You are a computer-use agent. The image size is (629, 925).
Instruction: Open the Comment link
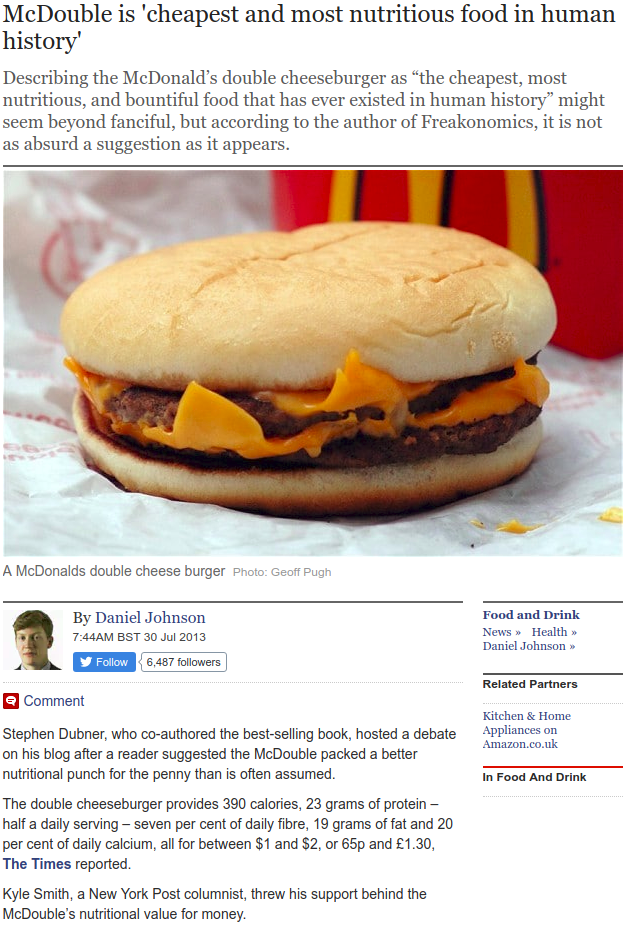pos(53,701)
